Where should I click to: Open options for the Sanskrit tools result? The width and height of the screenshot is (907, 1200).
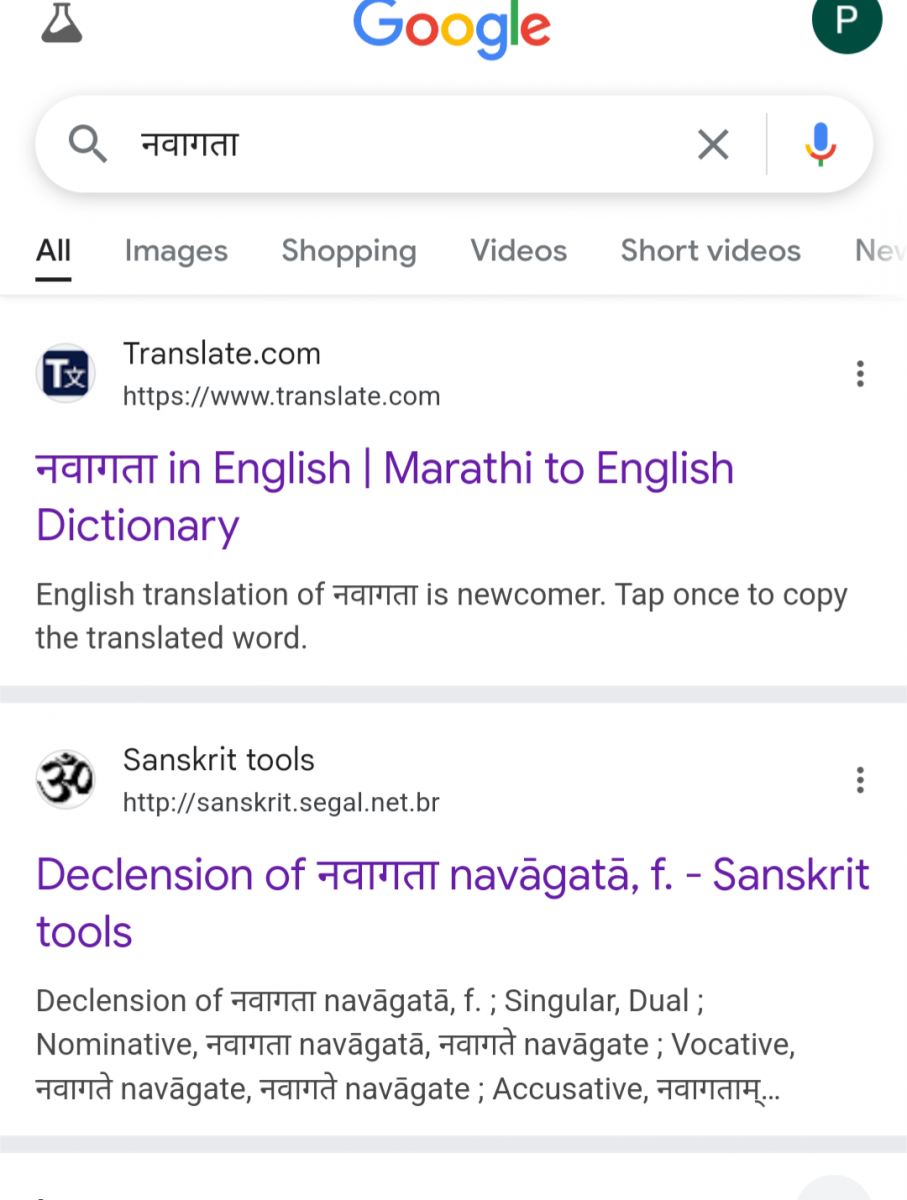(860, 779)
